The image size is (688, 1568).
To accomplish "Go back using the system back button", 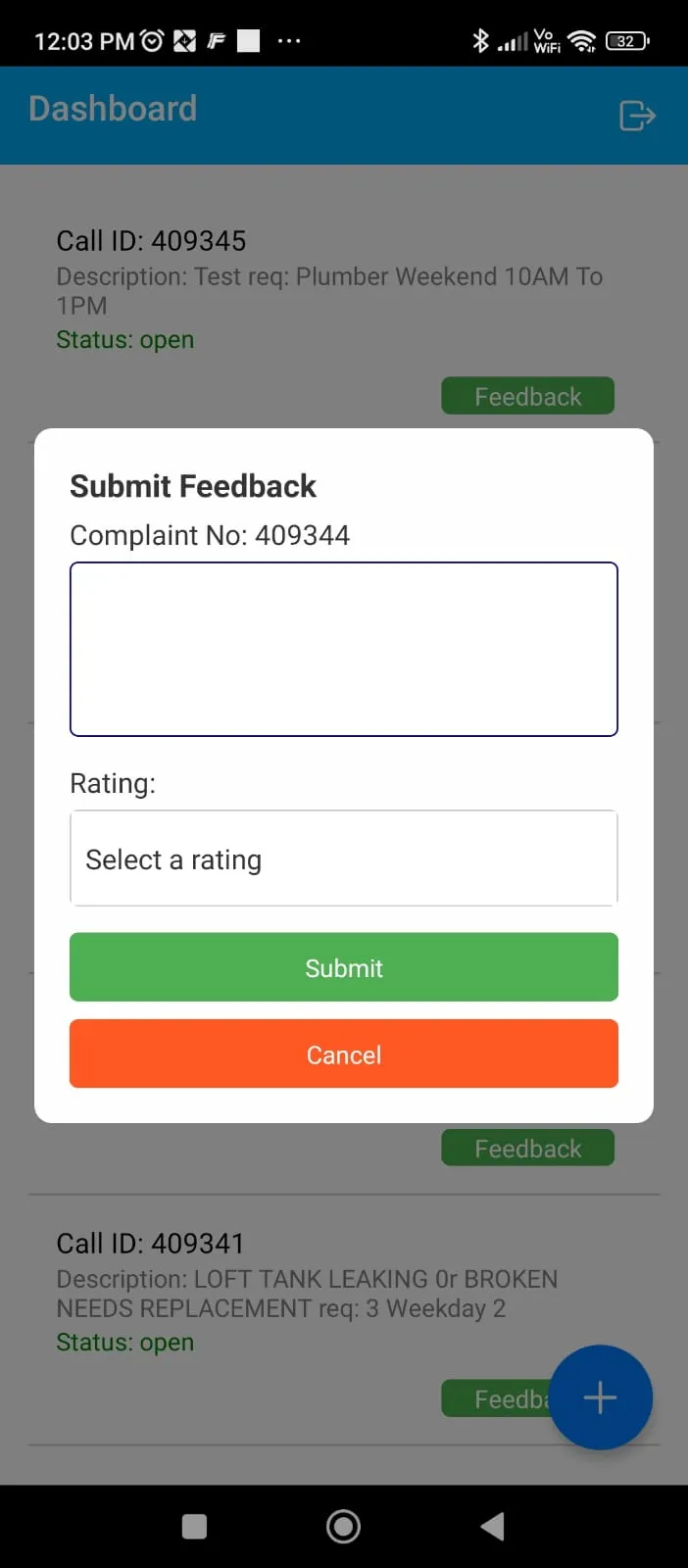I will (492, 1526).
